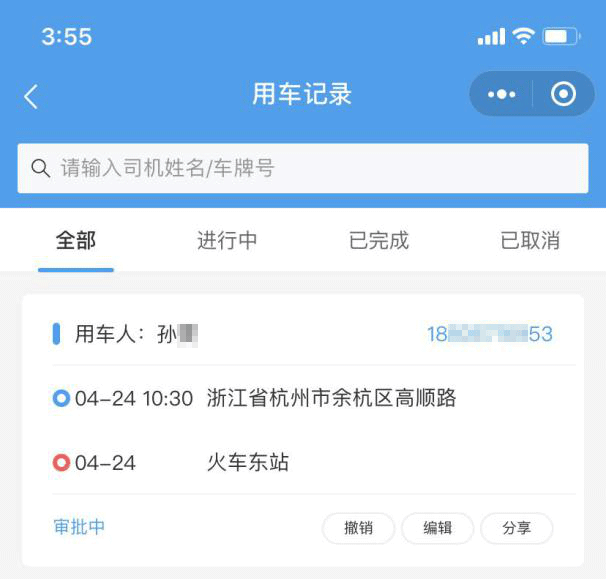Open the mini-program more options menu
The height and width of the screenshot is (579, 606).
[501, 95]
